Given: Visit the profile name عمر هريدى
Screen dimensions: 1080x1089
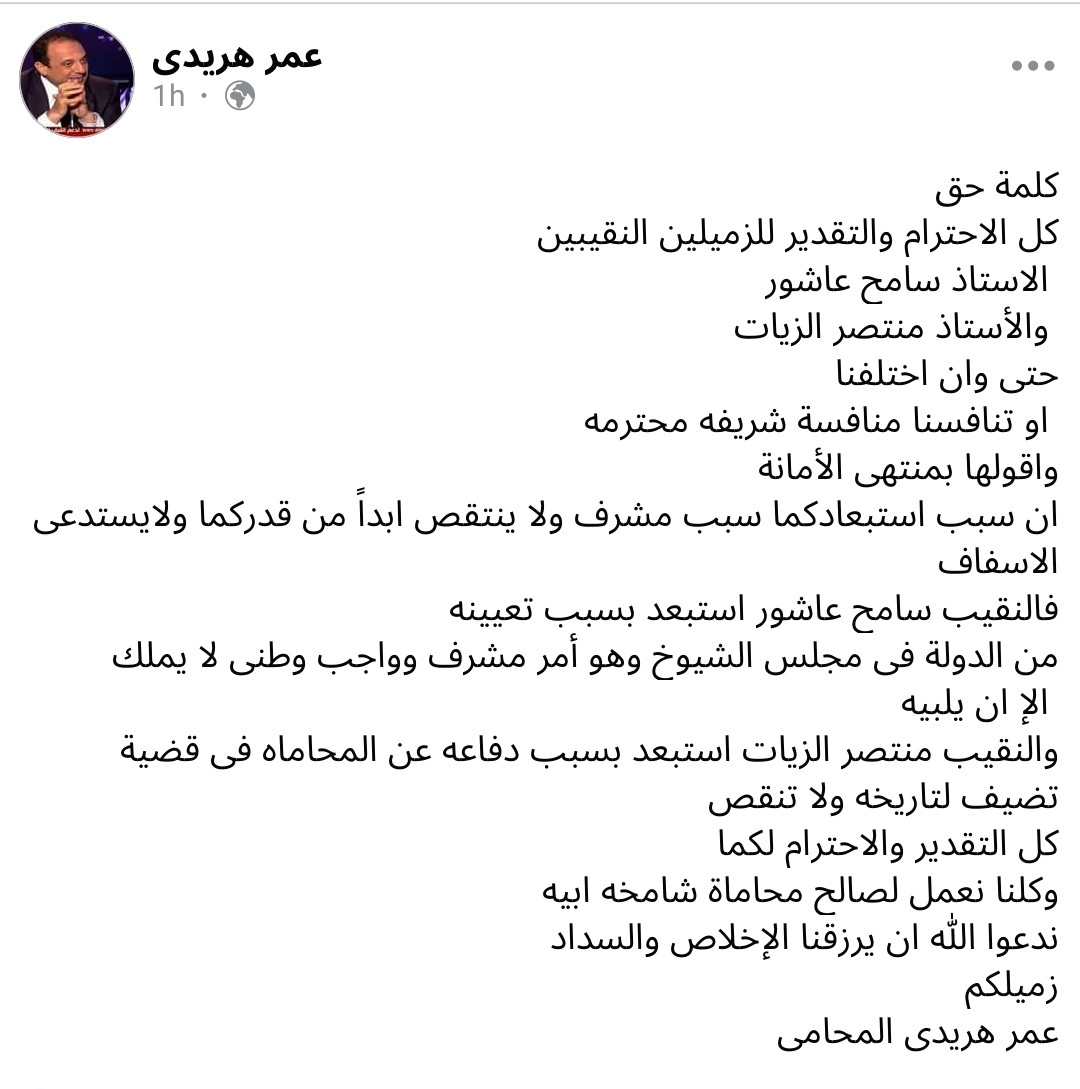Looking at the screenshot, I should click(237, 56).
